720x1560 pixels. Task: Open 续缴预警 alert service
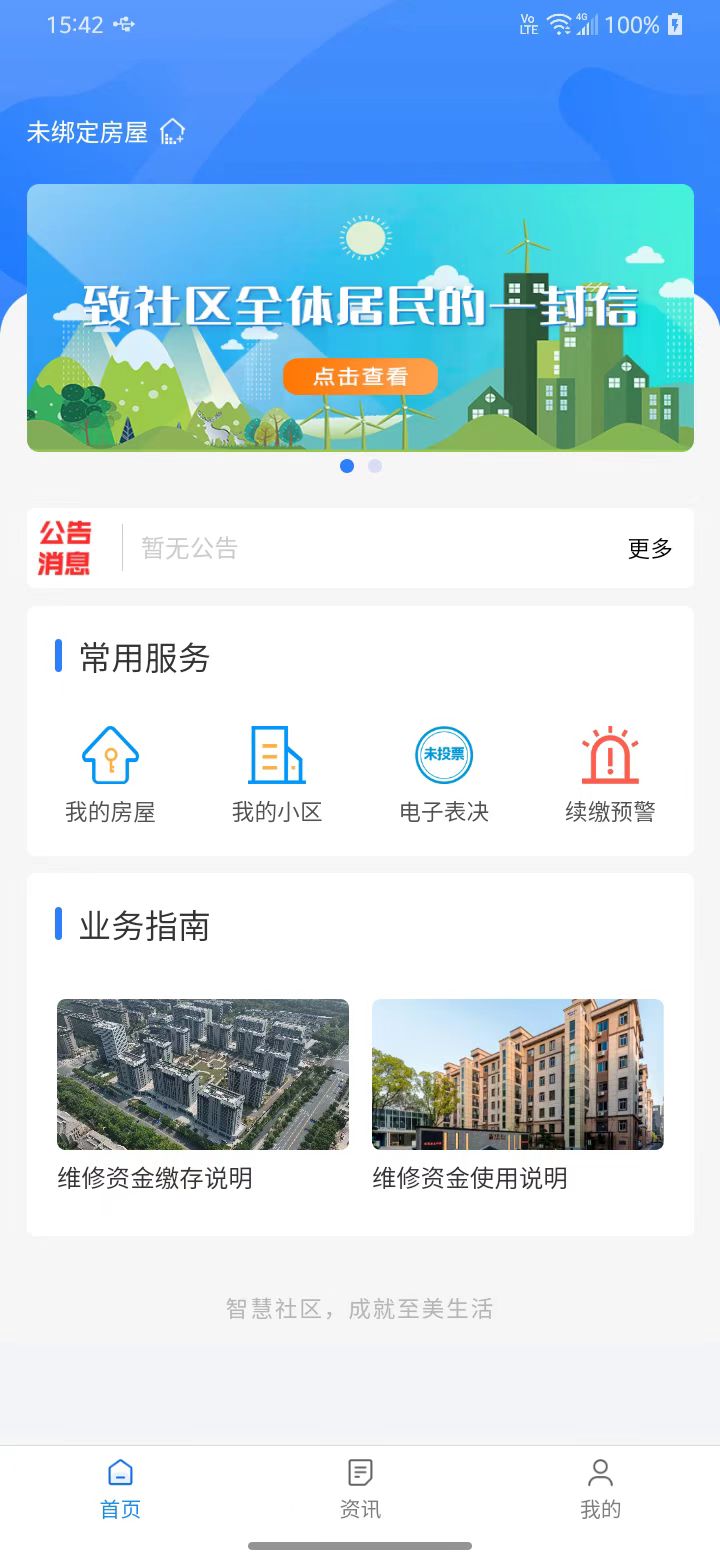pyautogui.click(x=610, y=774)
